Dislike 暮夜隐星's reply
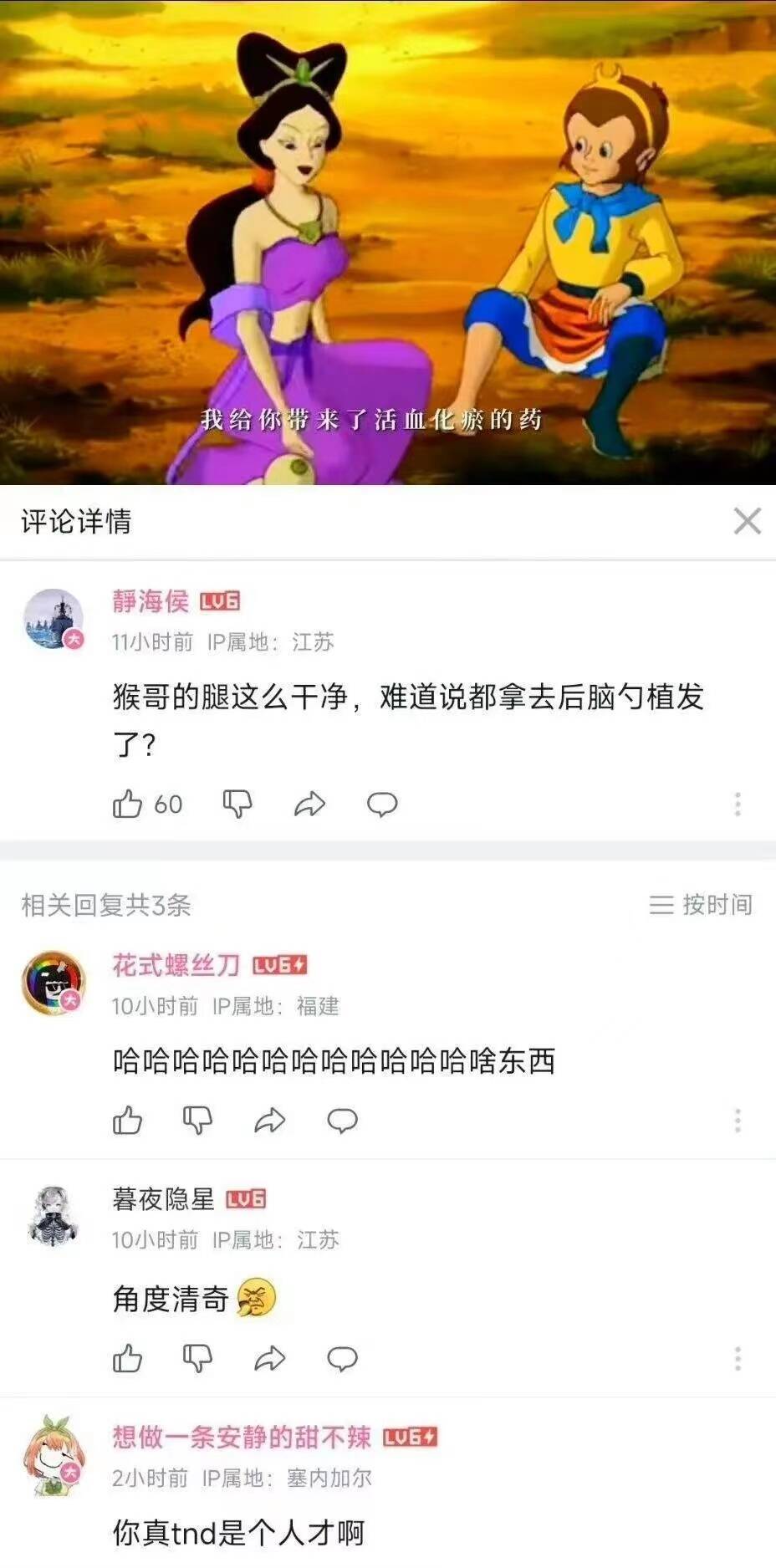Viewport: 776px width, 1568px height. point(197,1358)
